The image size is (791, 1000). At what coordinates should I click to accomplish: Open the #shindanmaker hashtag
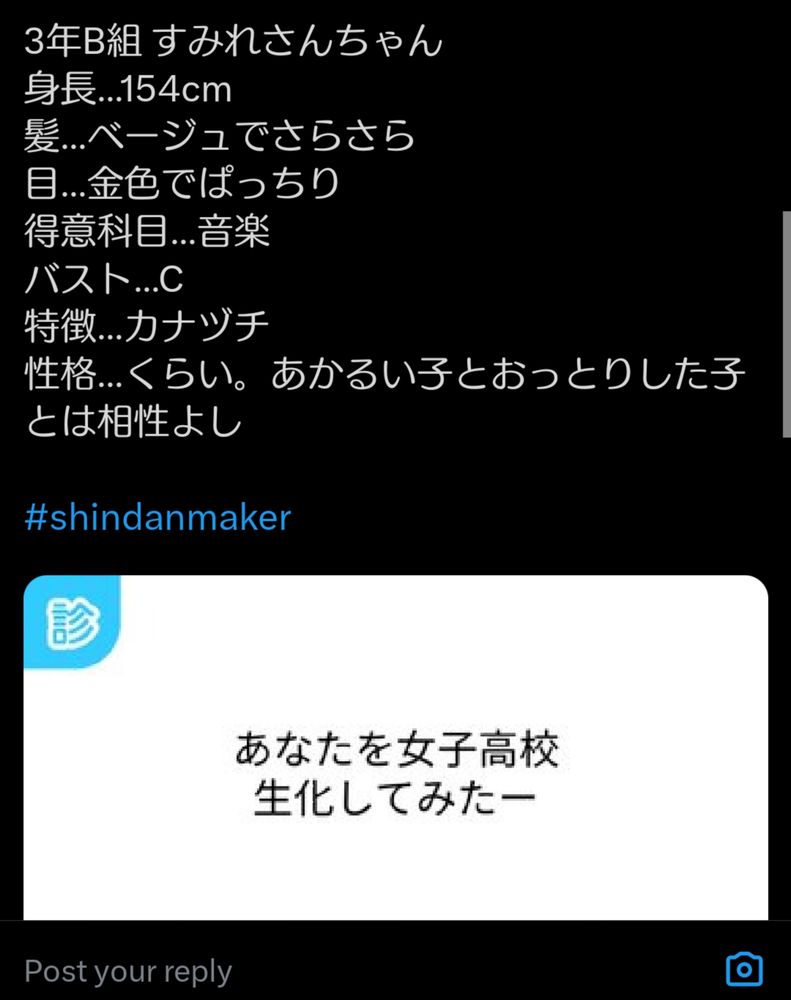point(155,517)
